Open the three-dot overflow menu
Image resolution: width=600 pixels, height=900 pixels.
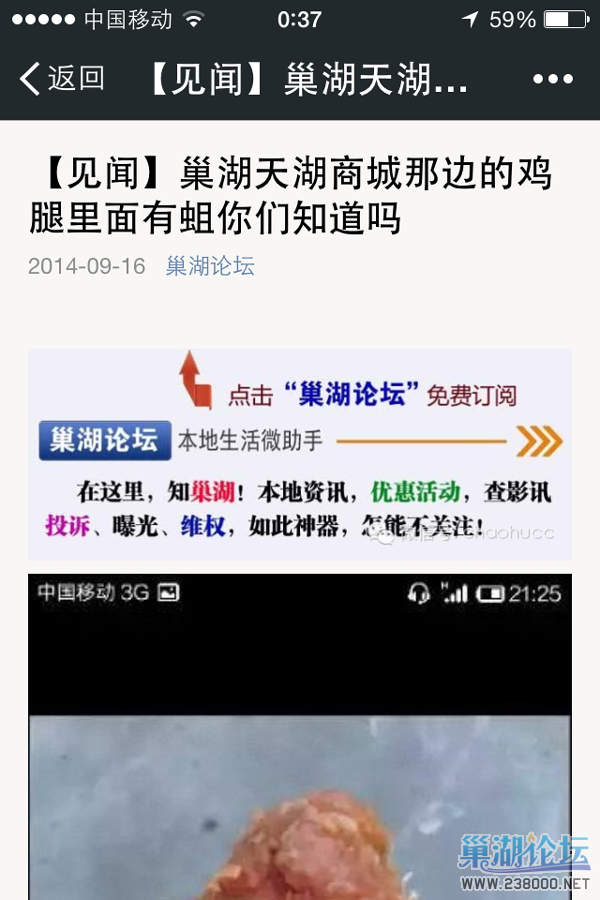[552, 79]
